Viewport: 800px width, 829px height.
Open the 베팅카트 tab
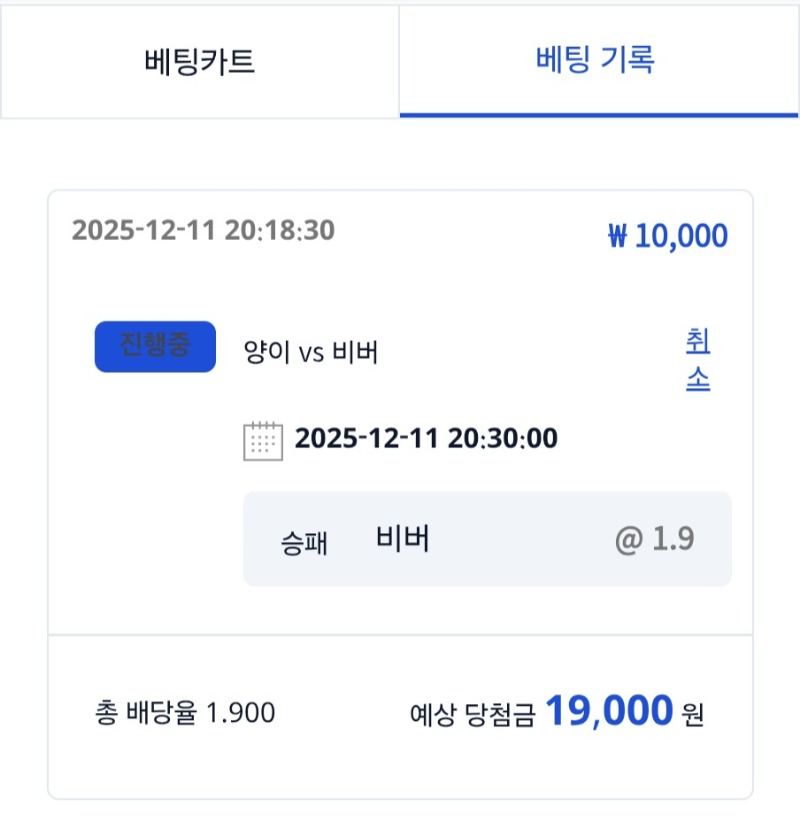point(200,60)
